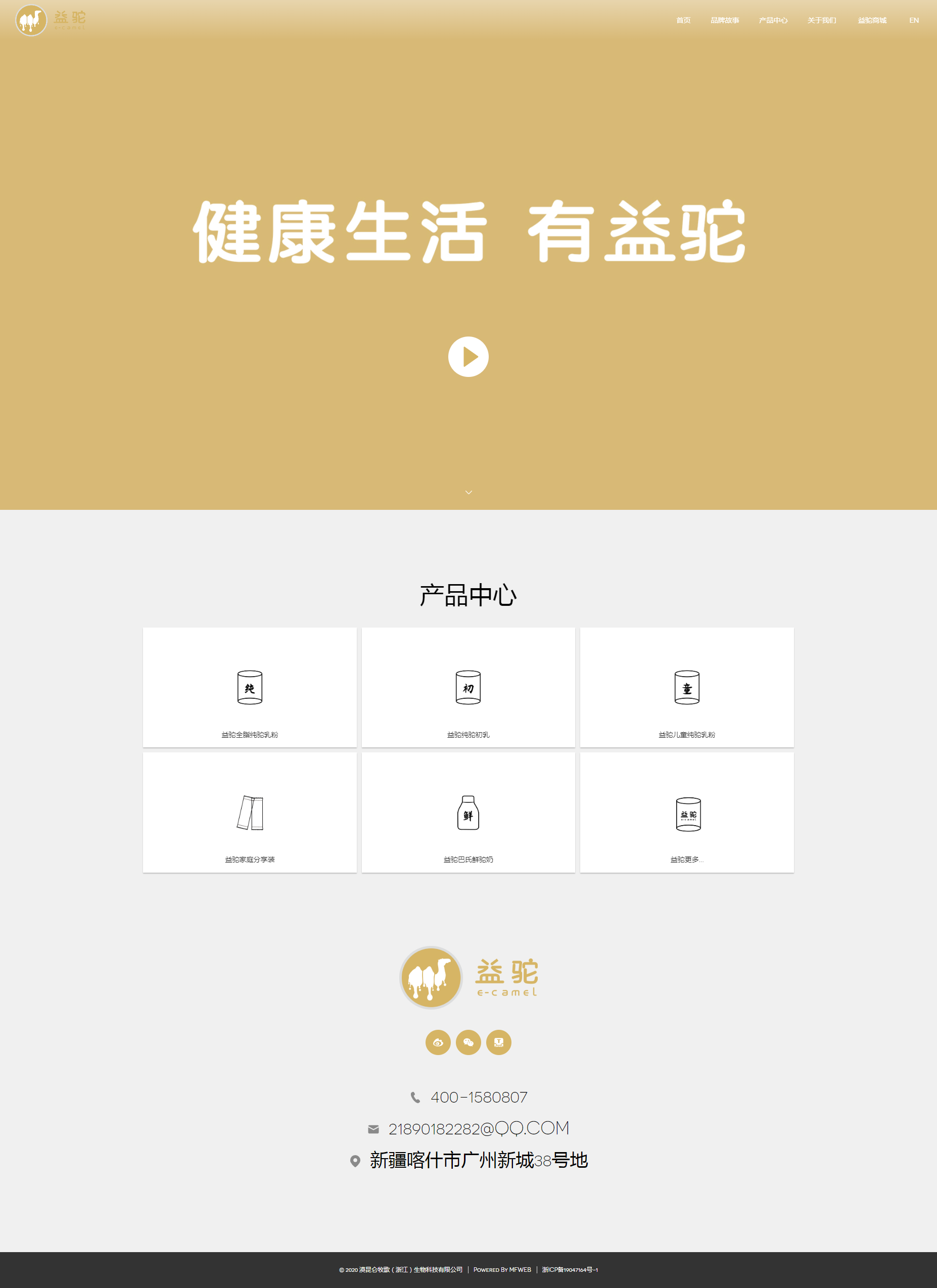
Task: Switch language to EN
Action: 913,20
